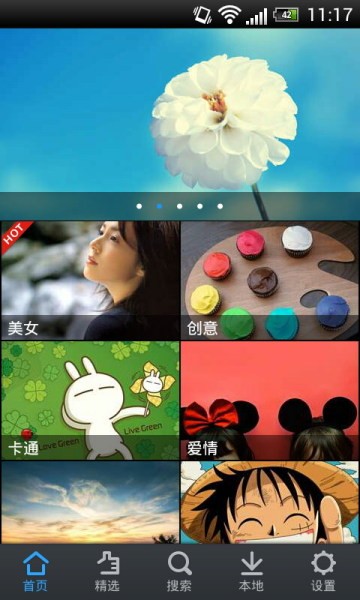Switch to the 精选 tab
The width and height of the screenshot is (360, 600).
pos(108,572)
